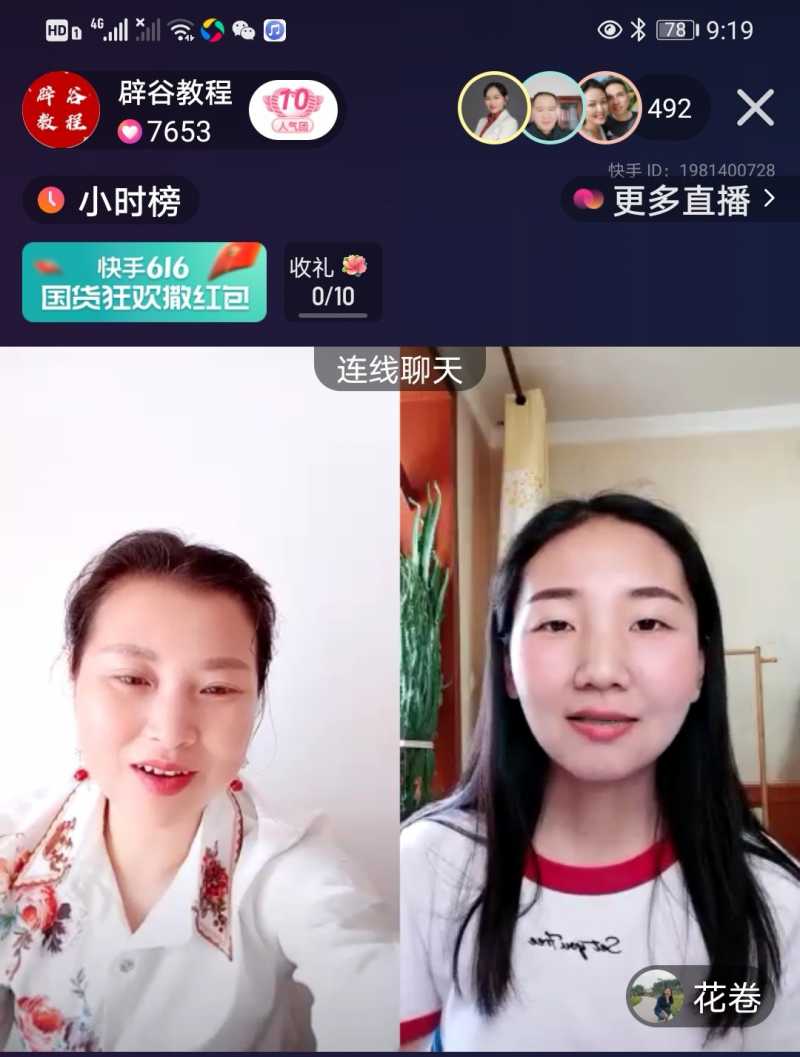Viewport: 800px width, 1057px height.
Task: View the 492 online viewers list
Action: point(670,109)
